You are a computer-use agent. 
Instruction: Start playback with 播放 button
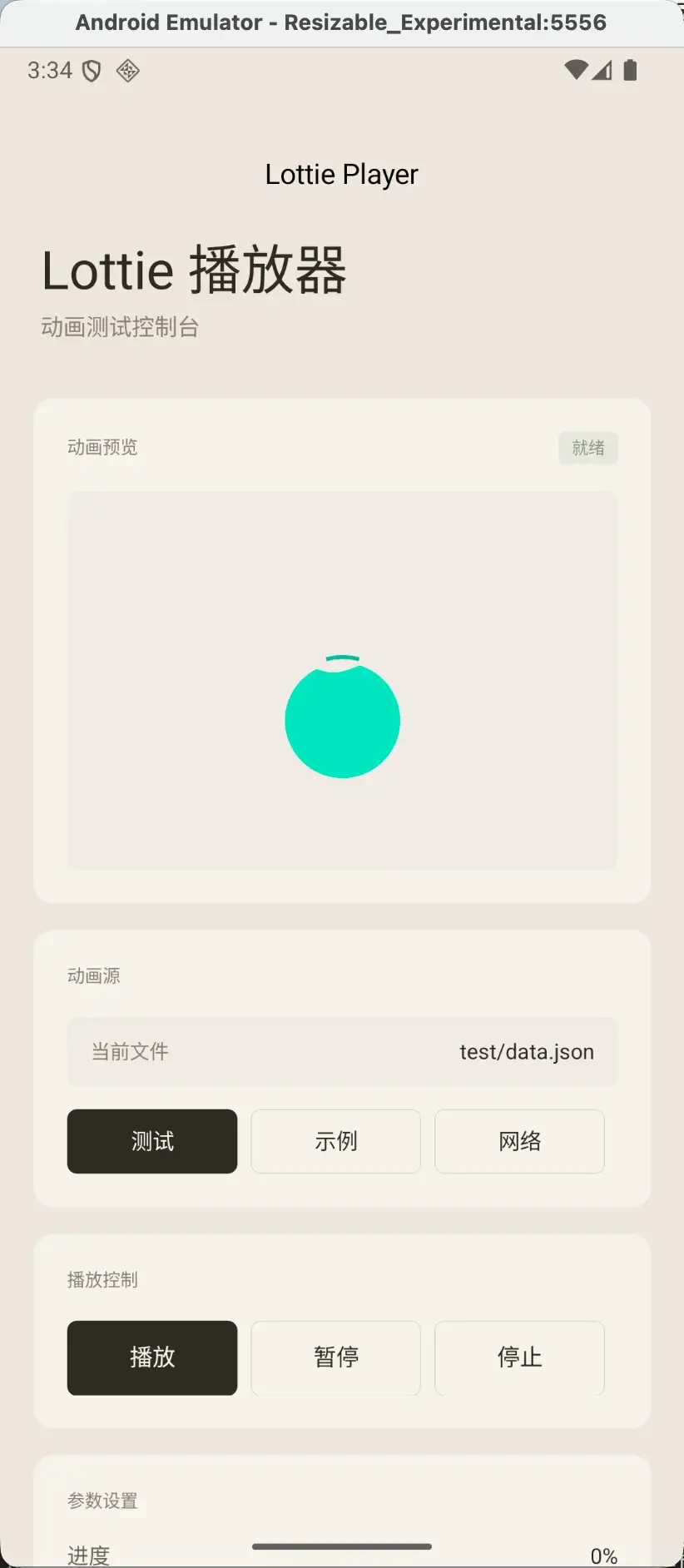(x=152, y=1357)
